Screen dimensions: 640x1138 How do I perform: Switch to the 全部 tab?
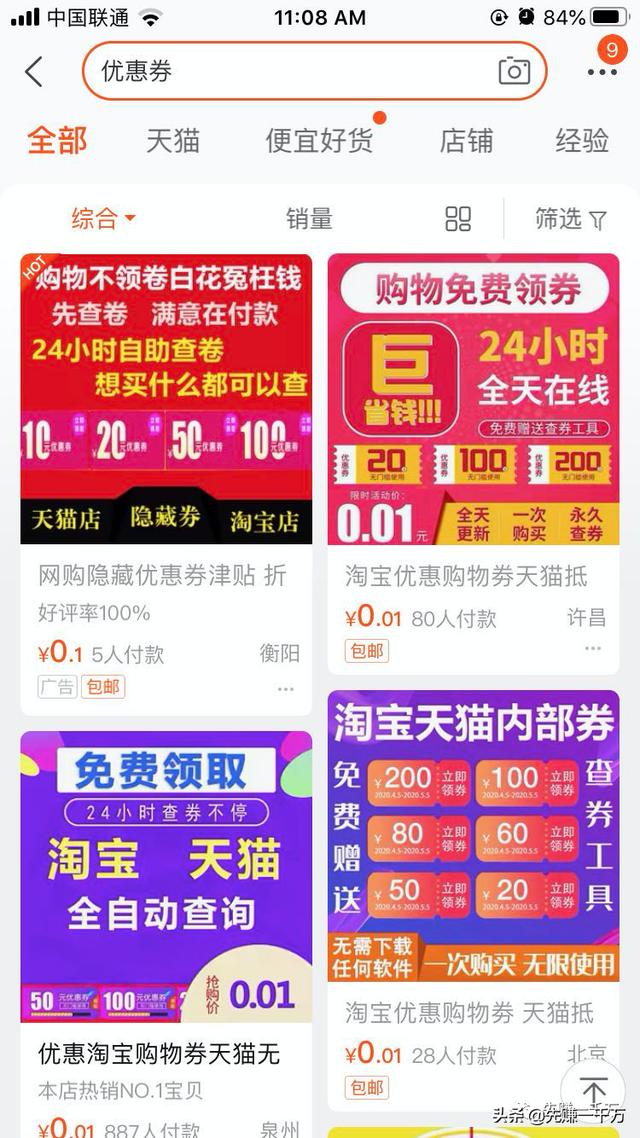pyautogui.click(x=57, y=141)
